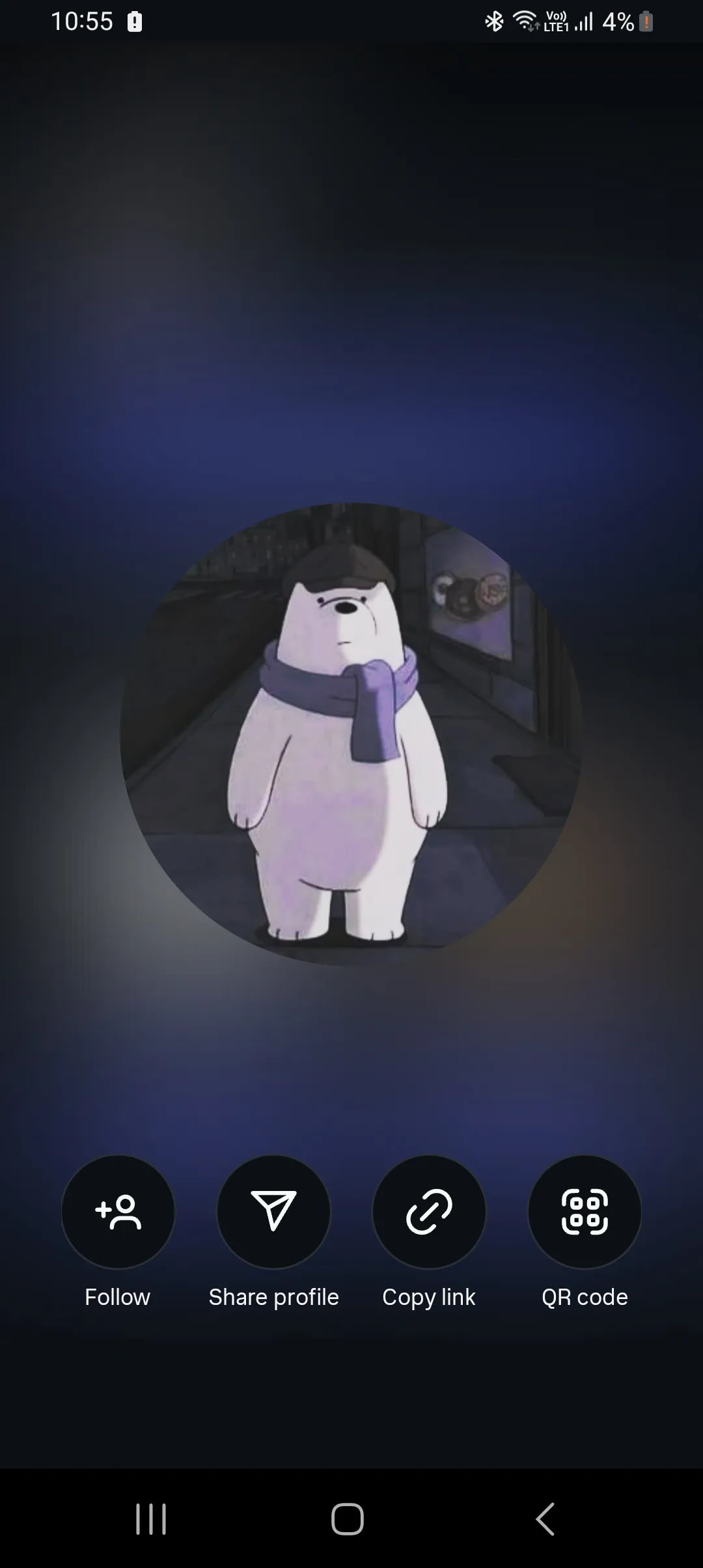Share the profile
703x1568 pixels.
pos(273,1212)
